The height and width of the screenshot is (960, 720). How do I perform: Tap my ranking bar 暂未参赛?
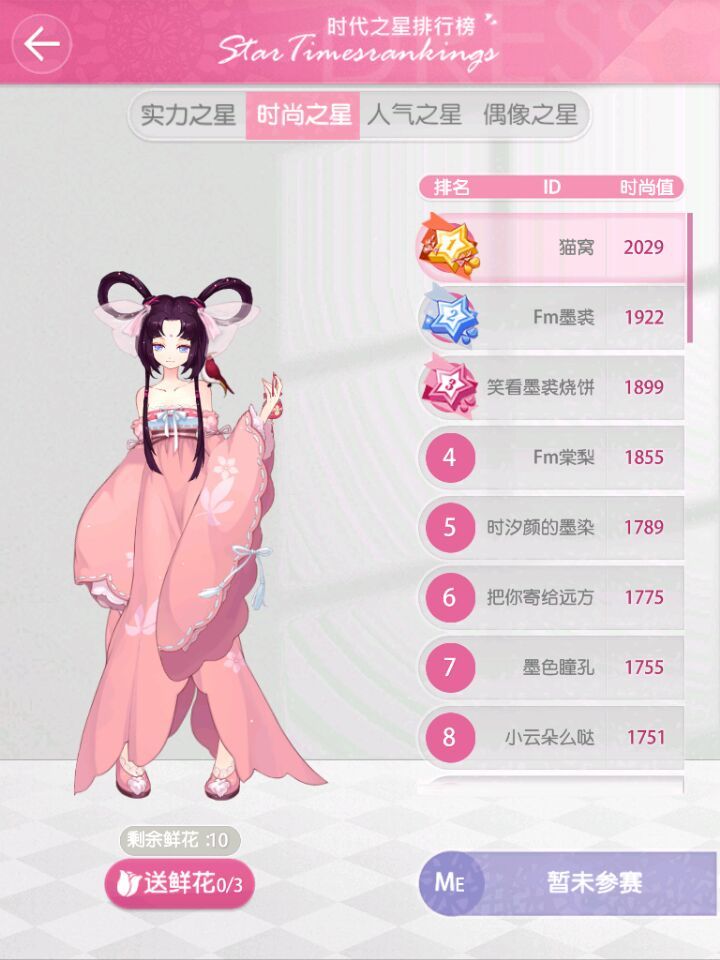pyautogui.click(x=568, y=883)
